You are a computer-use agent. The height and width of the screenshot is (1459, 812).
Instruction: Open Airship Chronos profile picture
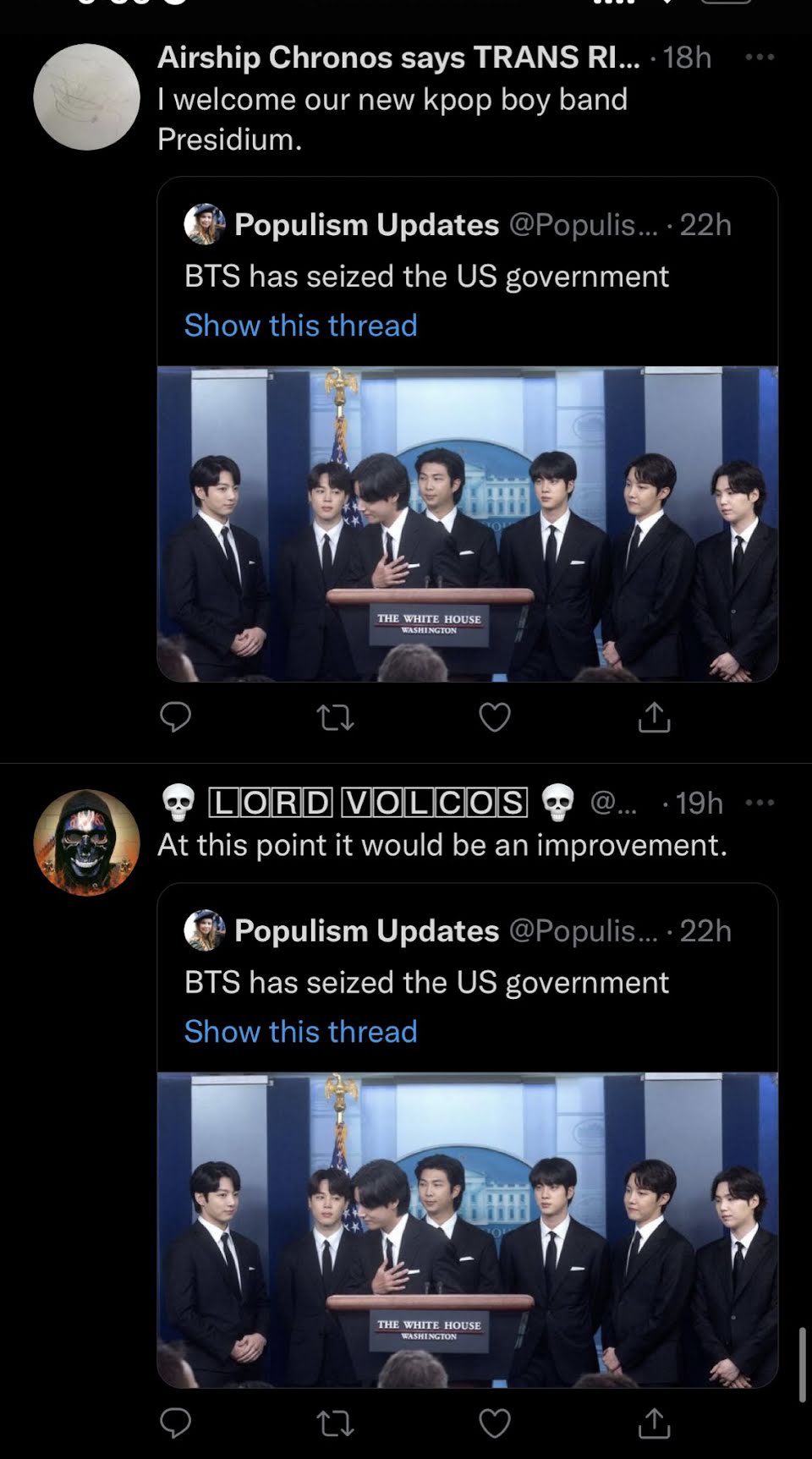point(86,97)
